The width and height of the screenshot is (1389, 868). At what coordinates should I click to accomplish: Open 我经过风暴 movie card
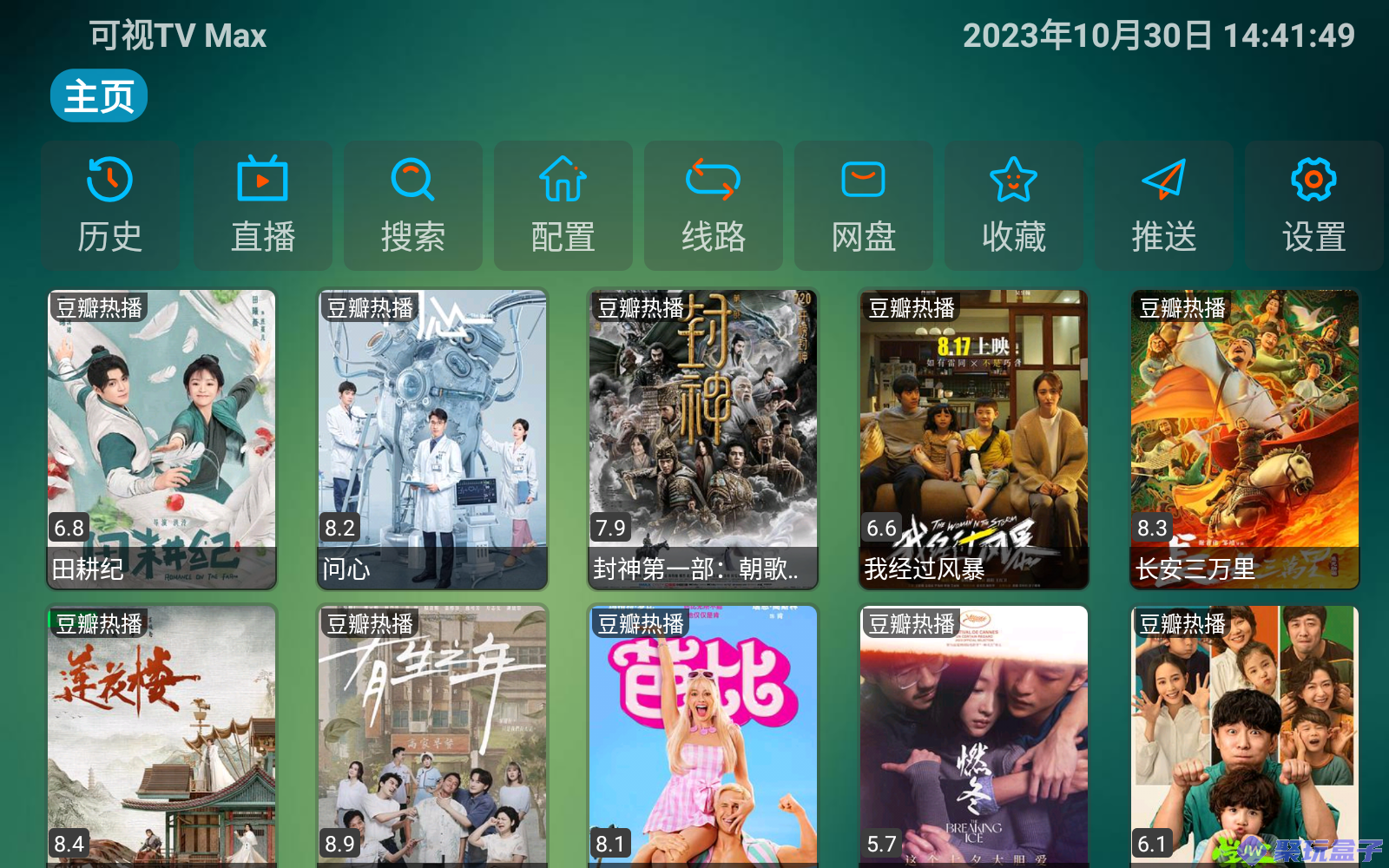point(974,438)
